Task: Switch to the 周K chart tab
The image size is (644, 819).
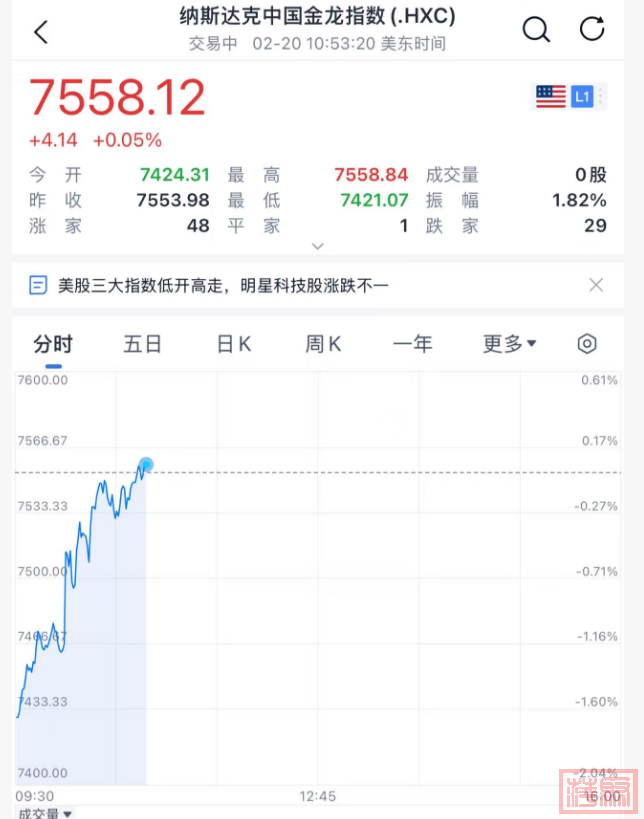Action: [323, 344]
